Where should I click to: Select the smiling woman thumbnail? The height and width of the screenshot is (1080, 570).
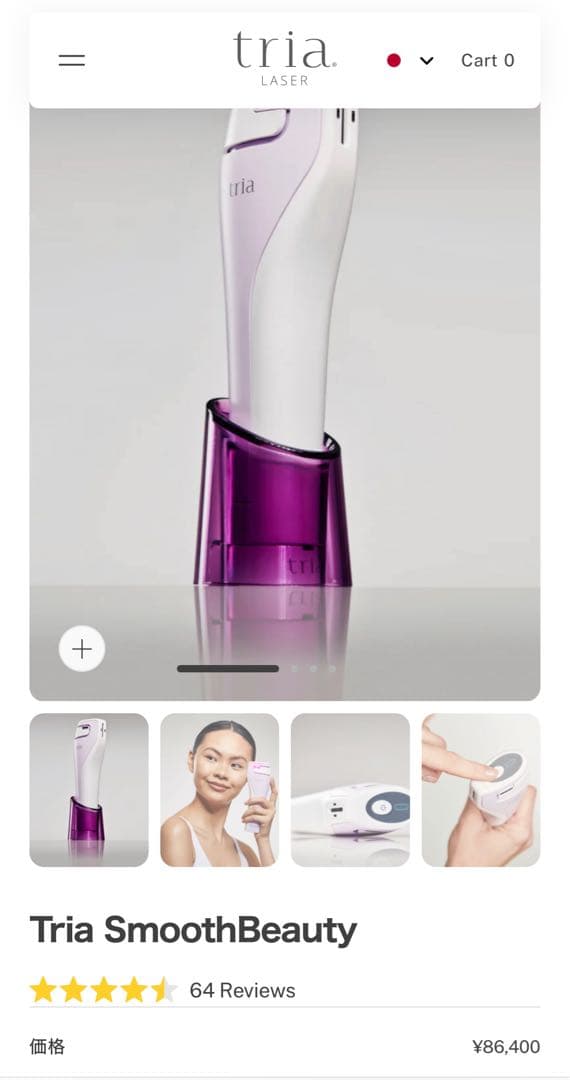(x=220, y=790)
